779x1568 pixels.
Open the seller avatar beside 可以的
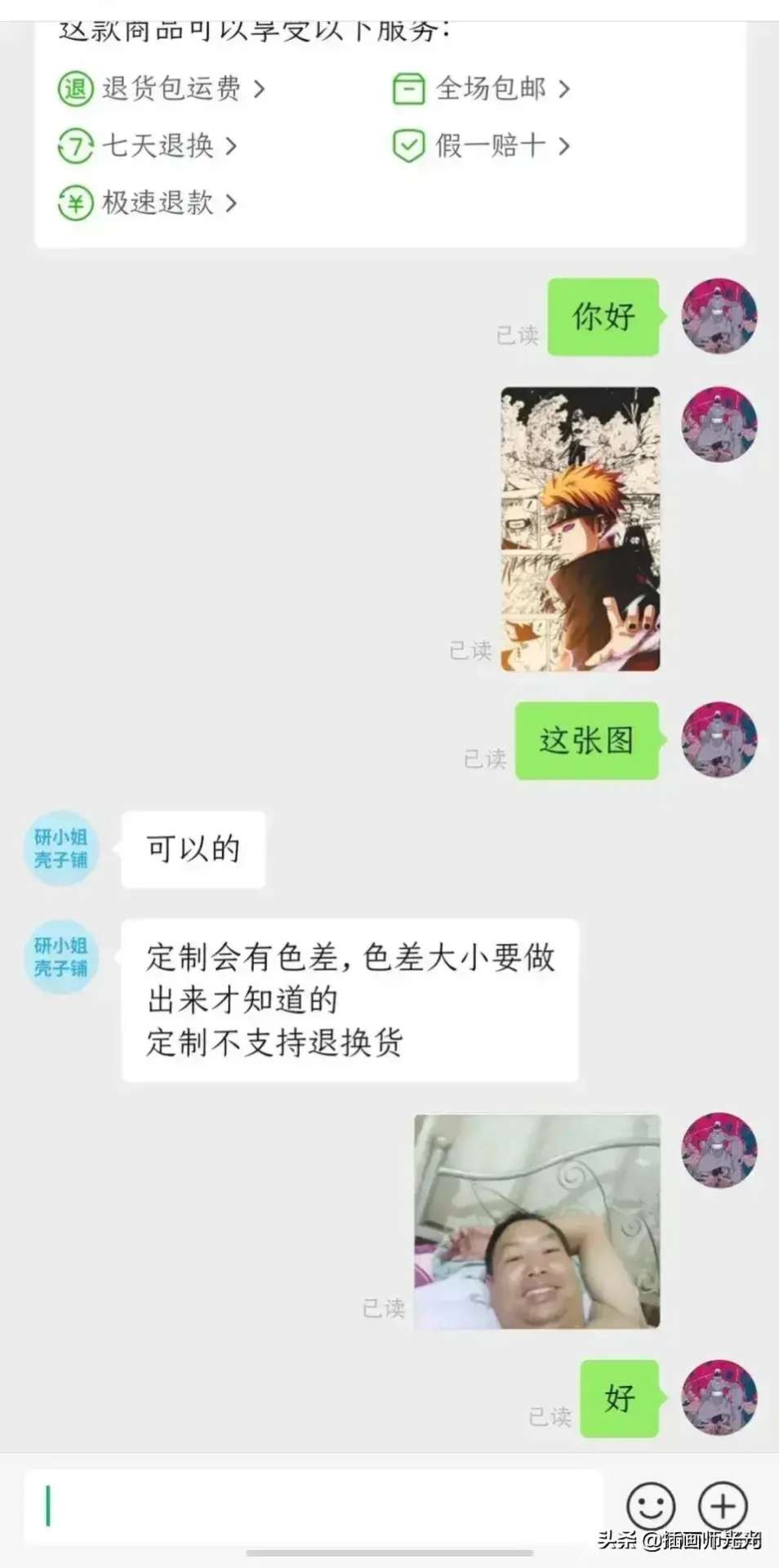point(61,849)
